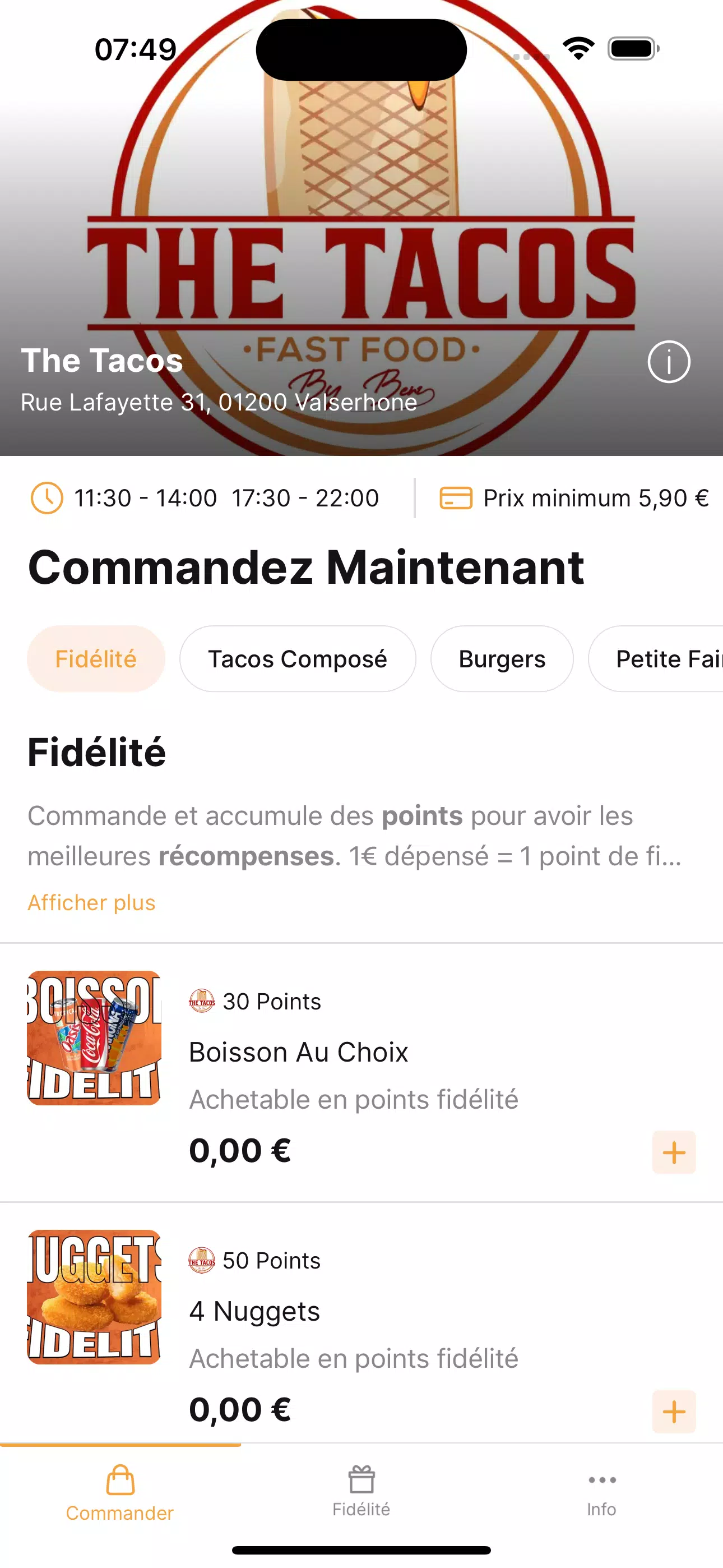Tap the Nuggets Fidélité product image
This screenshot has height=1568, width=723.
coord(94,1302)
